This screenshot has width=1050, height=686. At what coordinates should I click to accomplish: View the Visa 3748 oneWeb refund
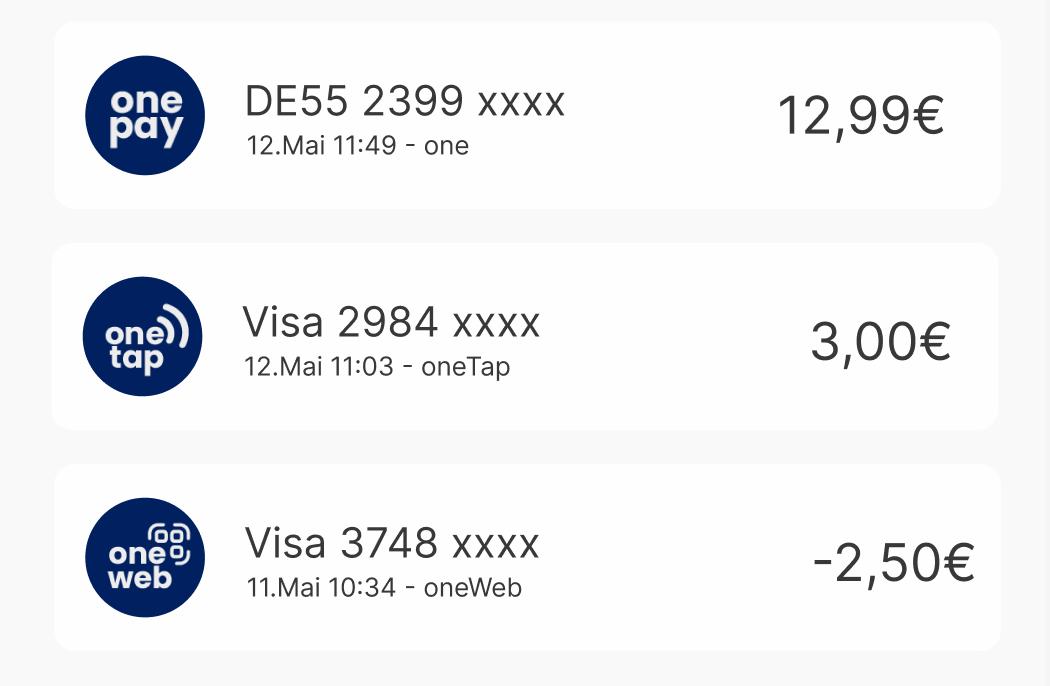526,558
